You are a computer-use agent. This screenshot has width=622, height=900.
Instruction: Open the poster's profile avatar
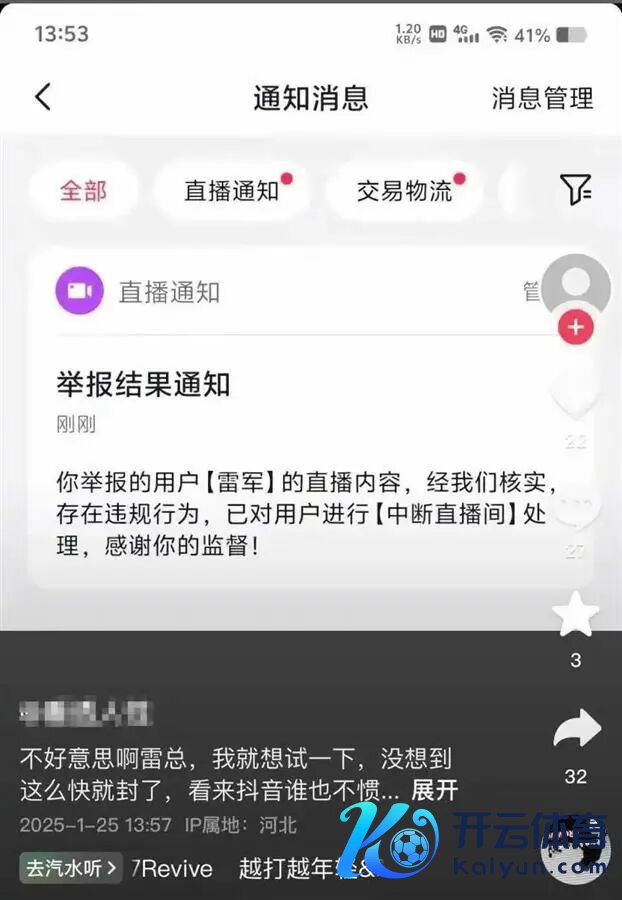pyautogui.click(x=575, y=285)
